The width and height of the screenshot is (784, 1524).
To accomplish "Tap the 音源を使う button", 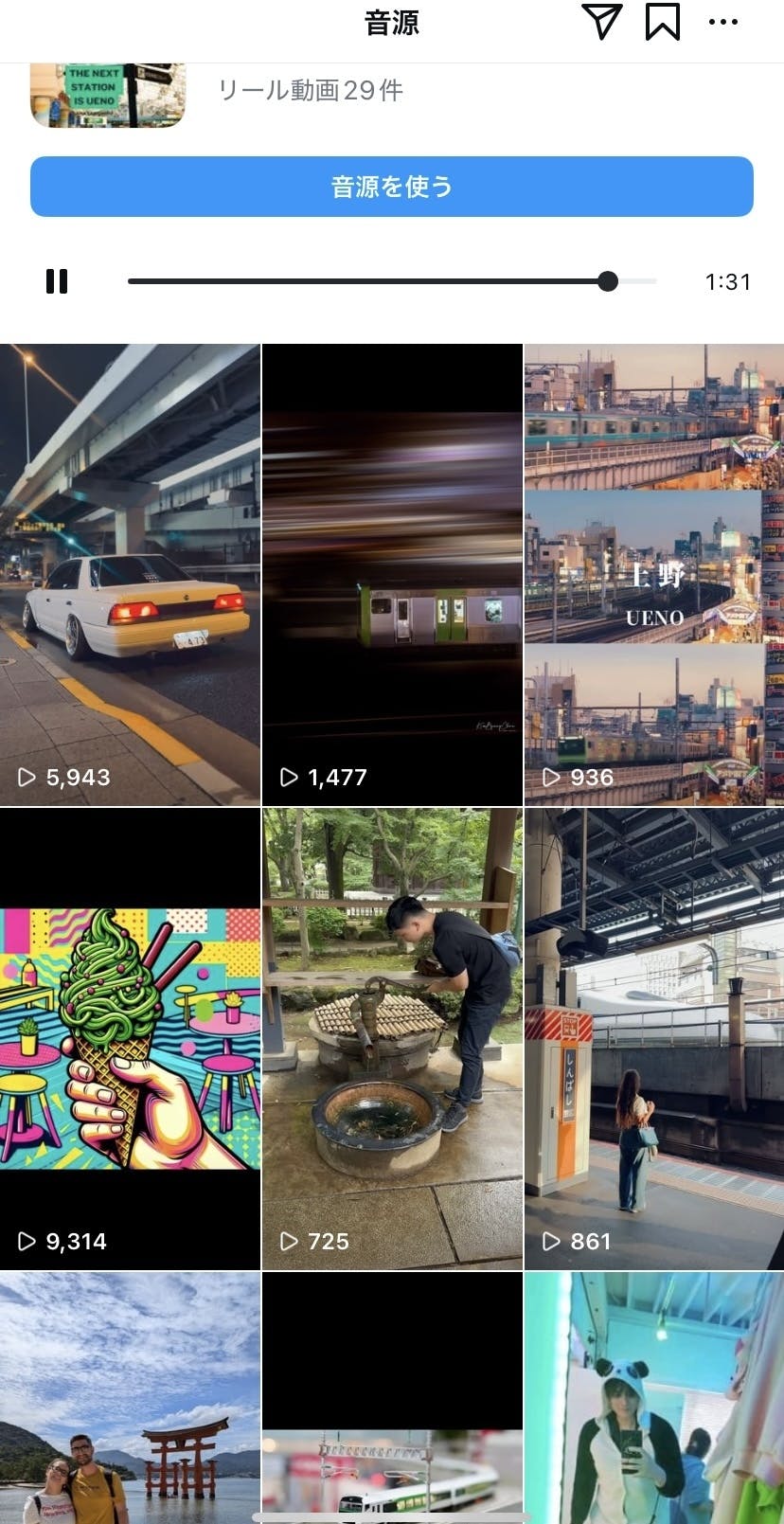I will coord(392,187).
